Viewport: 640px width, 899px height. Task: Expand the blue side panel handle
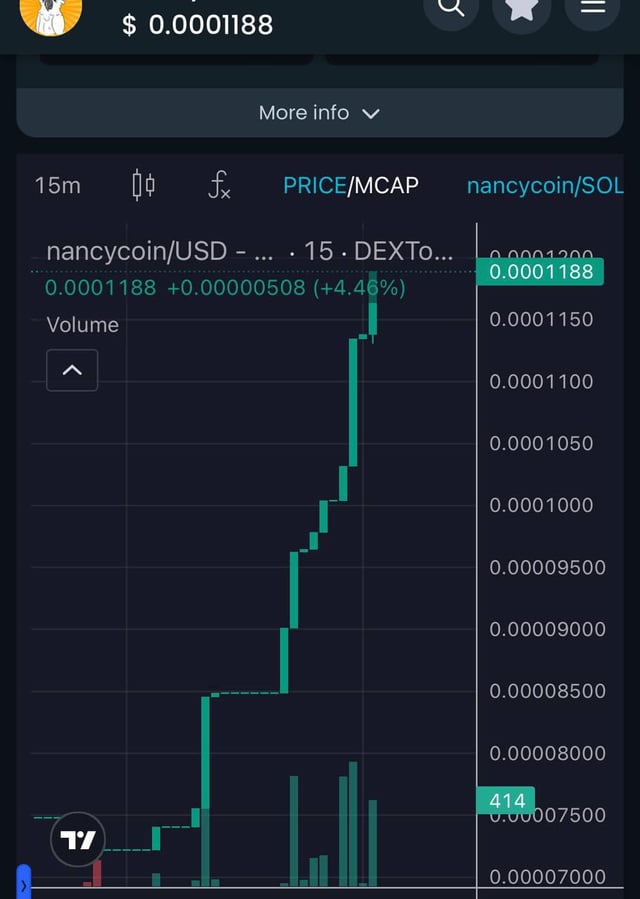coord(24,883)
